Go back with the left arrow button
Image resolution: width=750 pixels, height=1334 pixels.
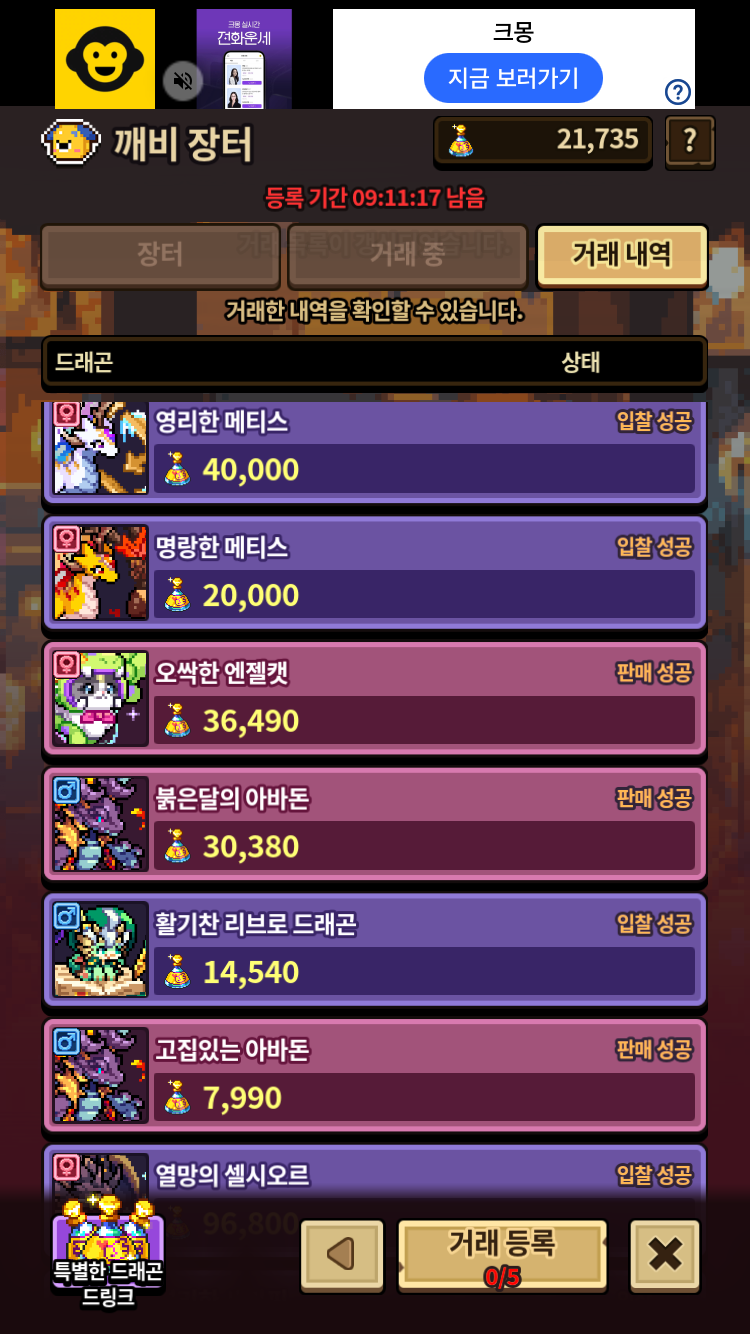[342, 1255]
